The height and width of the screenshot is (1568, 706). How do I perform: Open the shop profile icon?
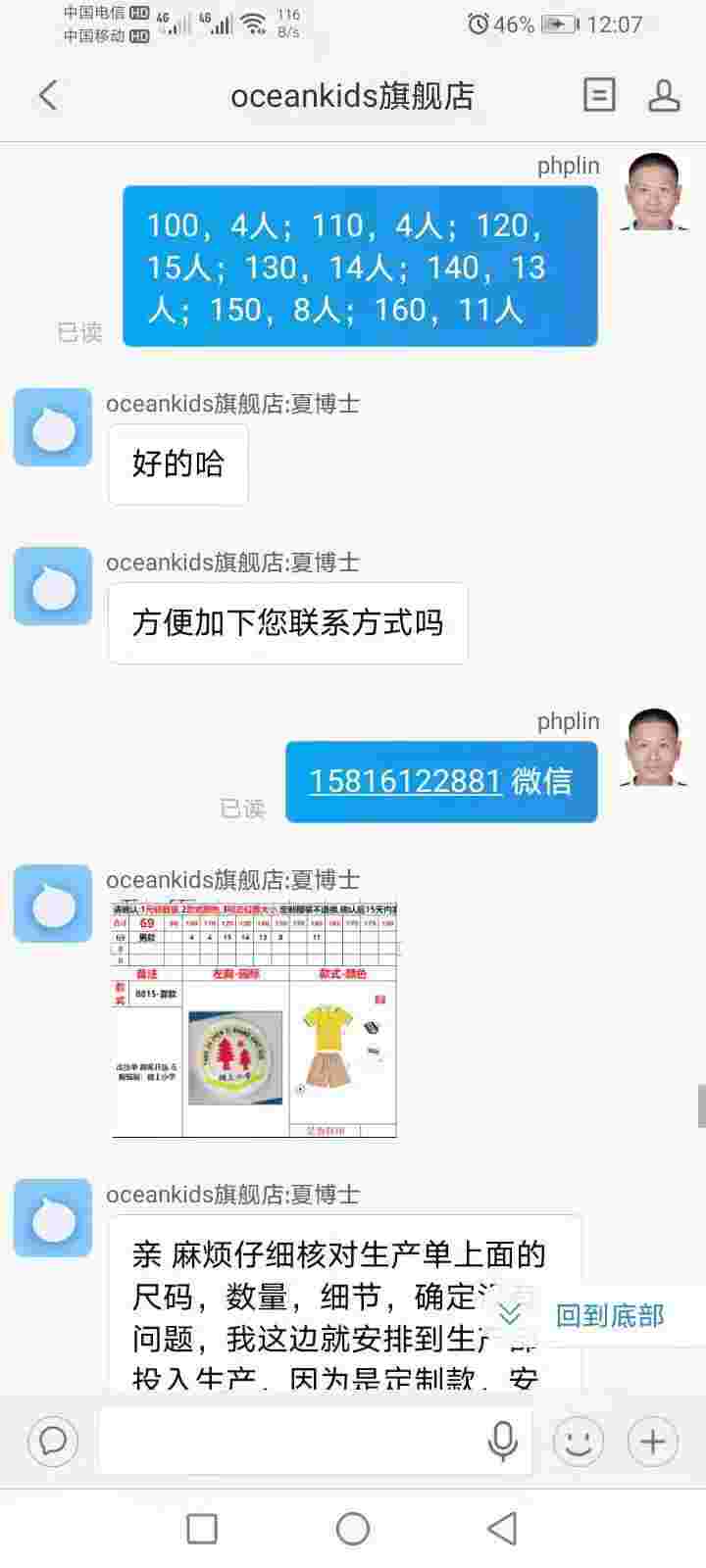(x=664, y=95)
